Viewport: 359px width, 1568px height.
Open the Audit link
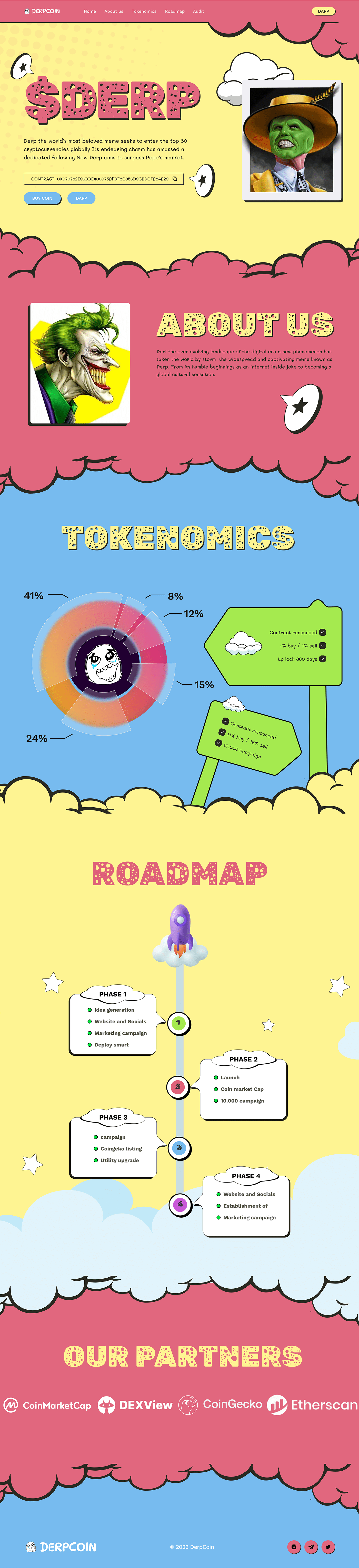198,11
